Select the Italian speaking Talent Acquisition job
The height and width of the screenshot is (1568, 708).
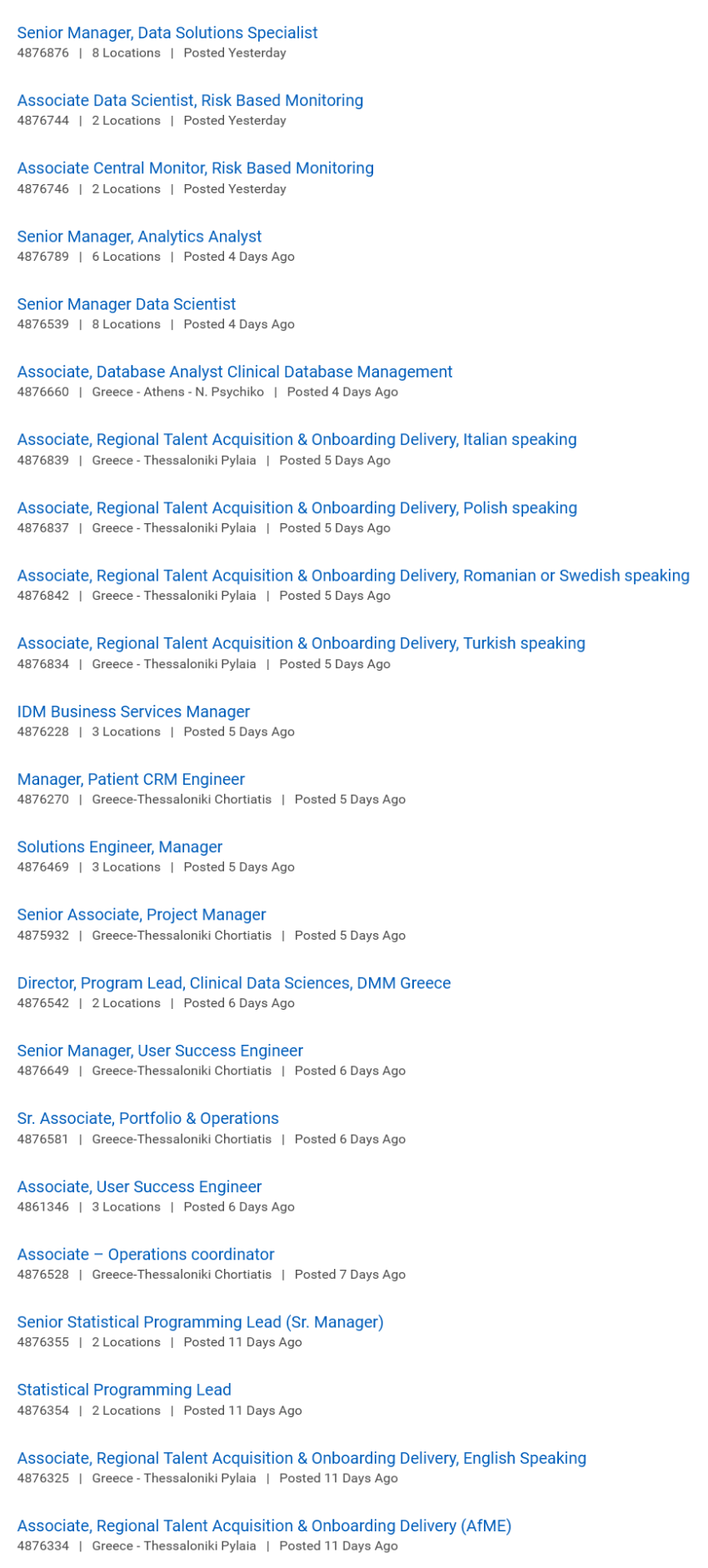[x=297, y=439]
